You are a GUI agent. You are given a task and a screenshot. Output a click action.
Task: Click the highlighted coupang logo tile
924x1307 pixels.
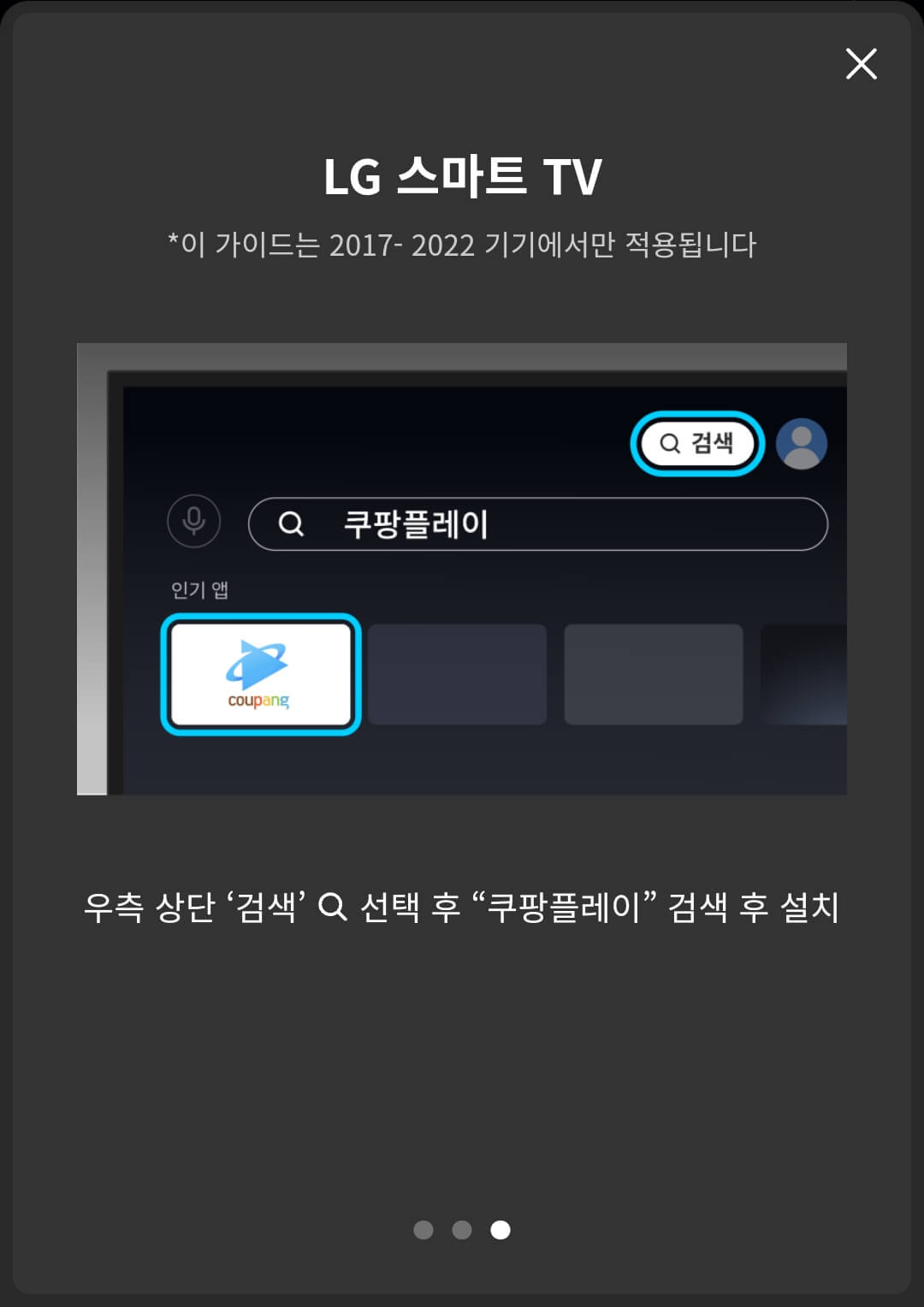(259, 675)
